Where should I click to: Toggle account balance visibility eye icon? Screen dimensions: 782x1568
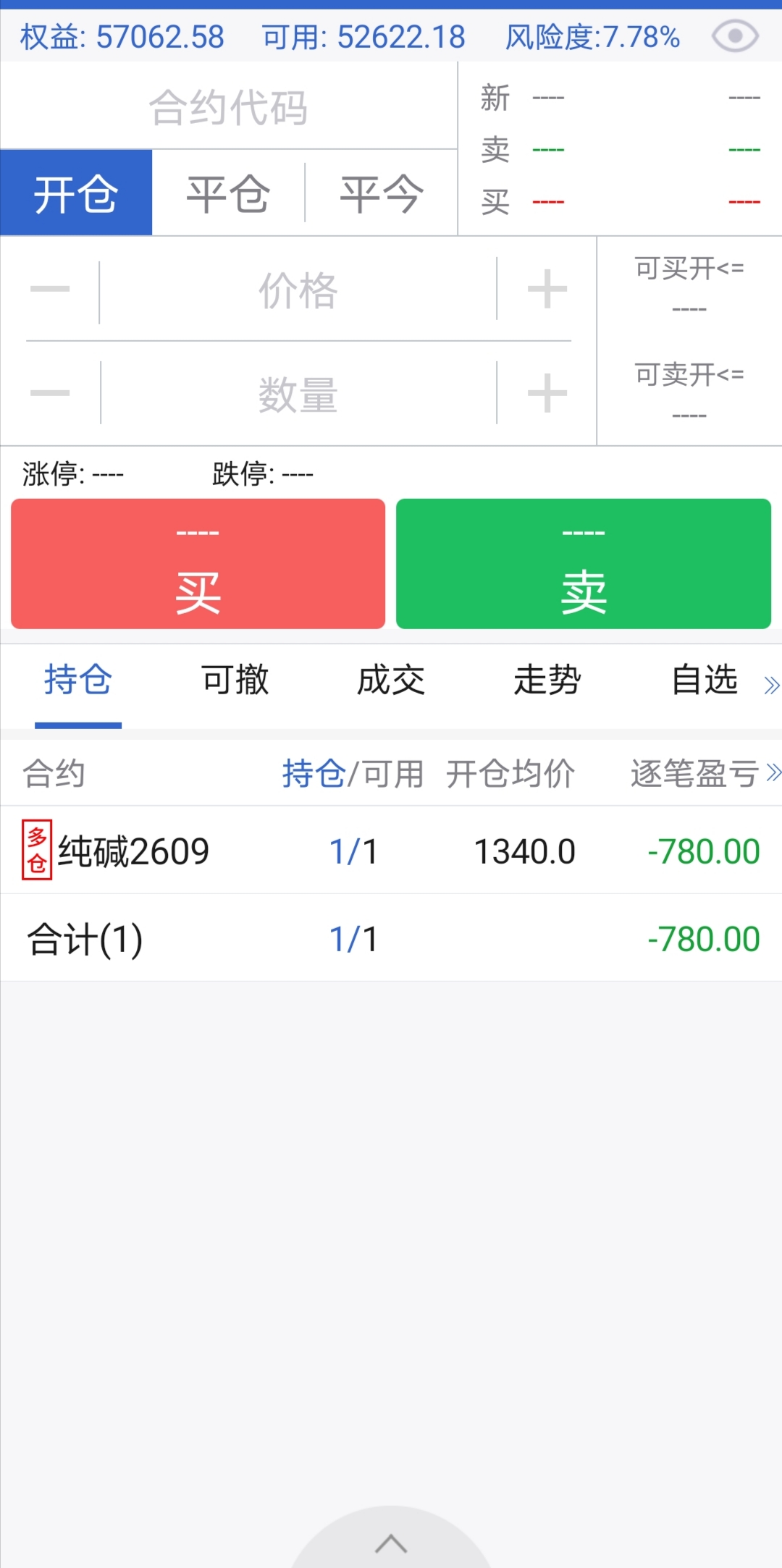[x=734, y=36]
